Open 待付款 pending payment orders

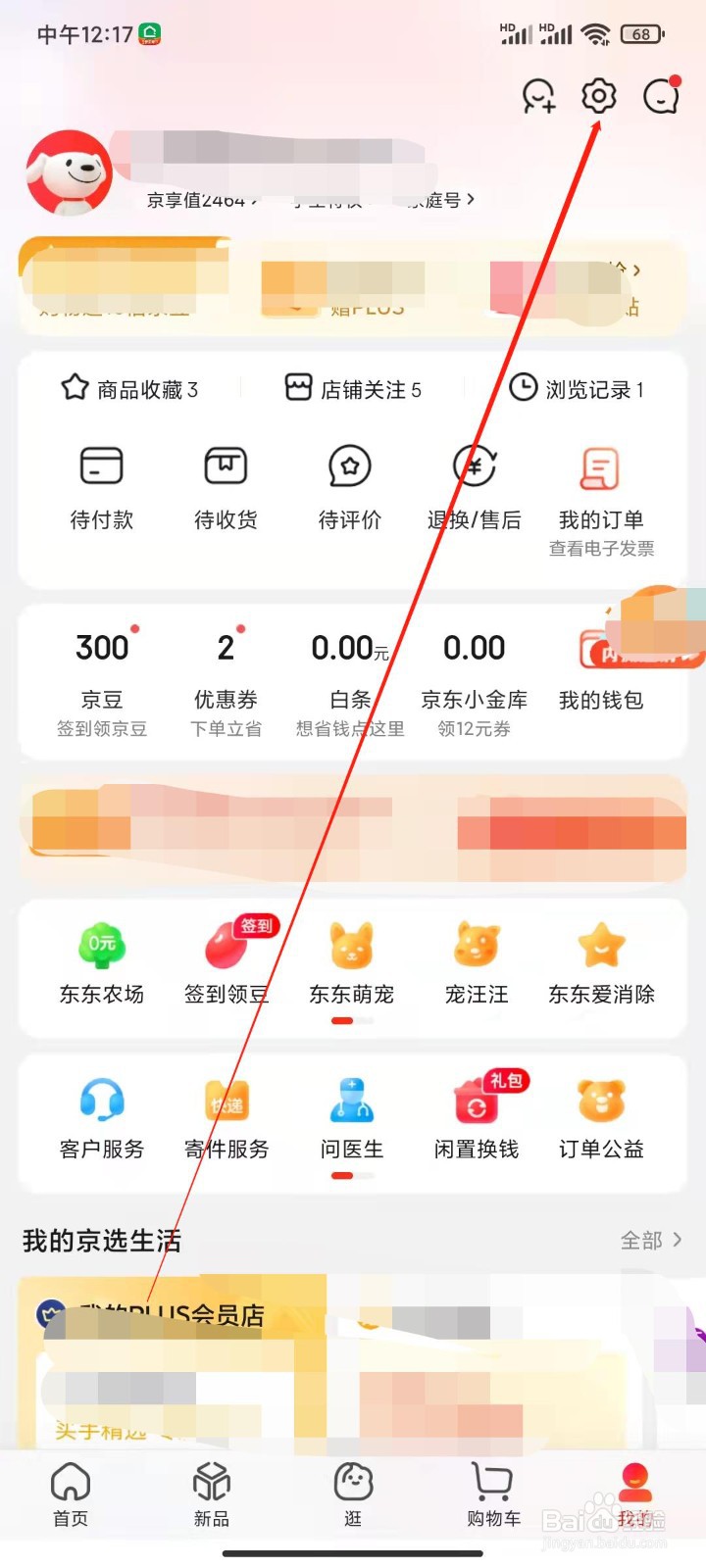101,487
